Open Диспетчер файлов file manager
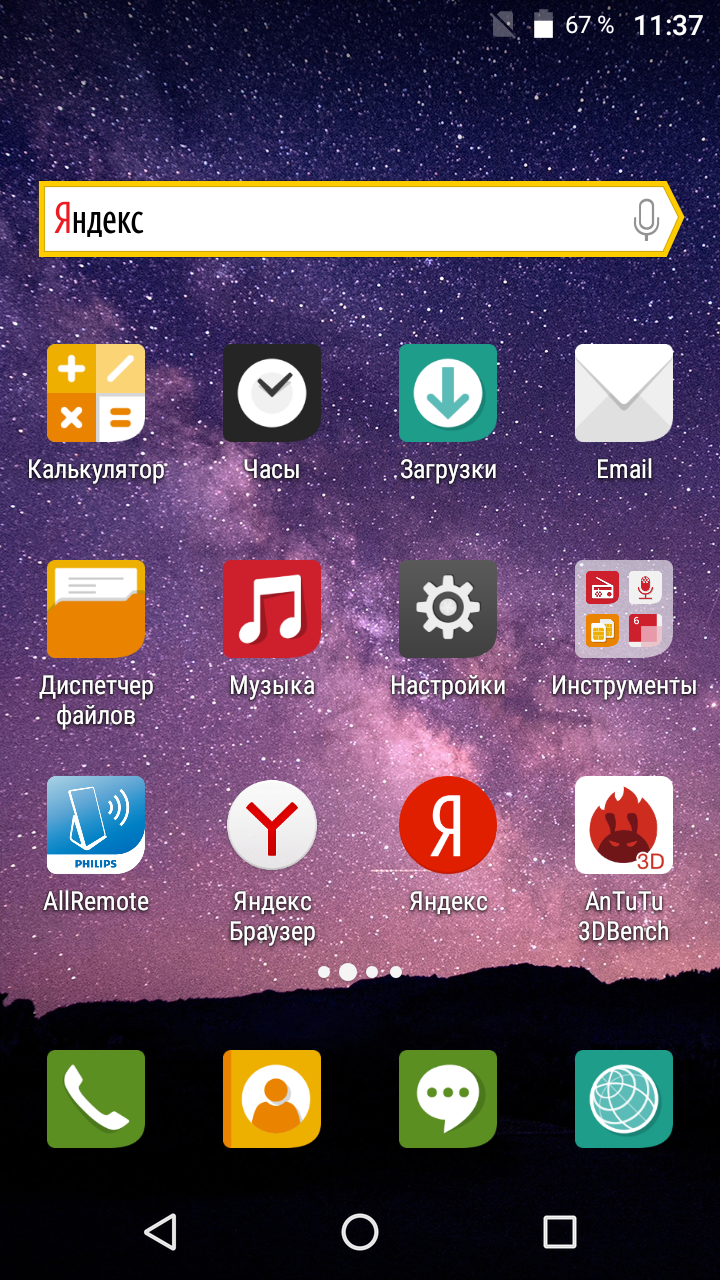 coord(96,609)
